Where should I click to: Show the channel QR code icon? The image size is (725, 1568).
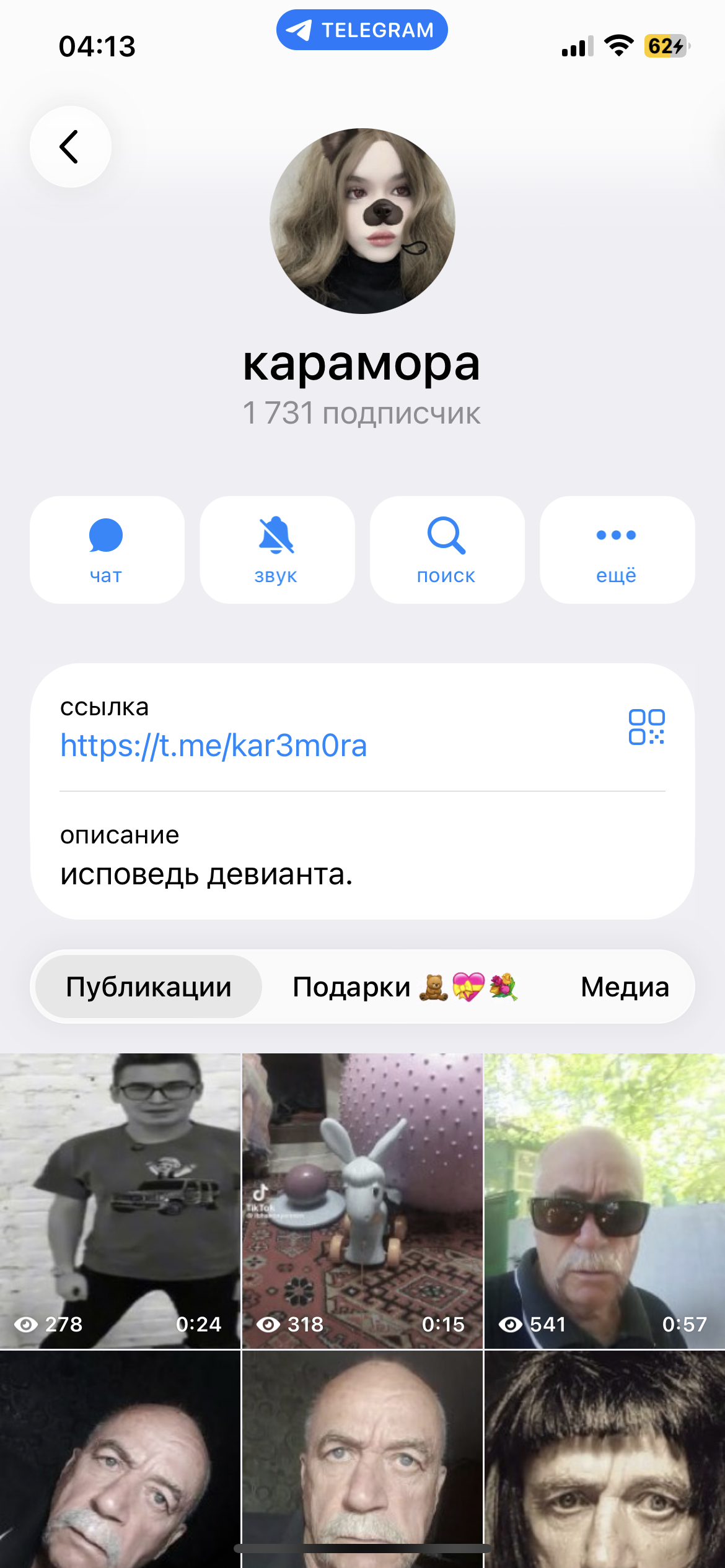tap(646, 727)
